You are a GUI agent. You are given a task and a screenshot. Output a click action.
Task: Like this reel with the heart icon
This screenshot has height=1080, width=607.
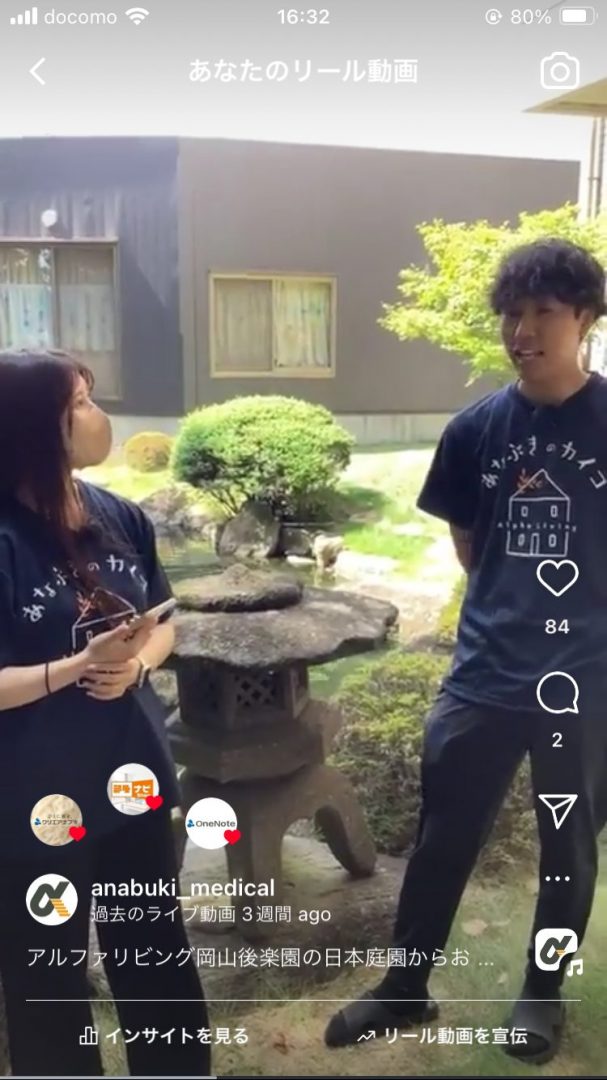tap(557, 579)
